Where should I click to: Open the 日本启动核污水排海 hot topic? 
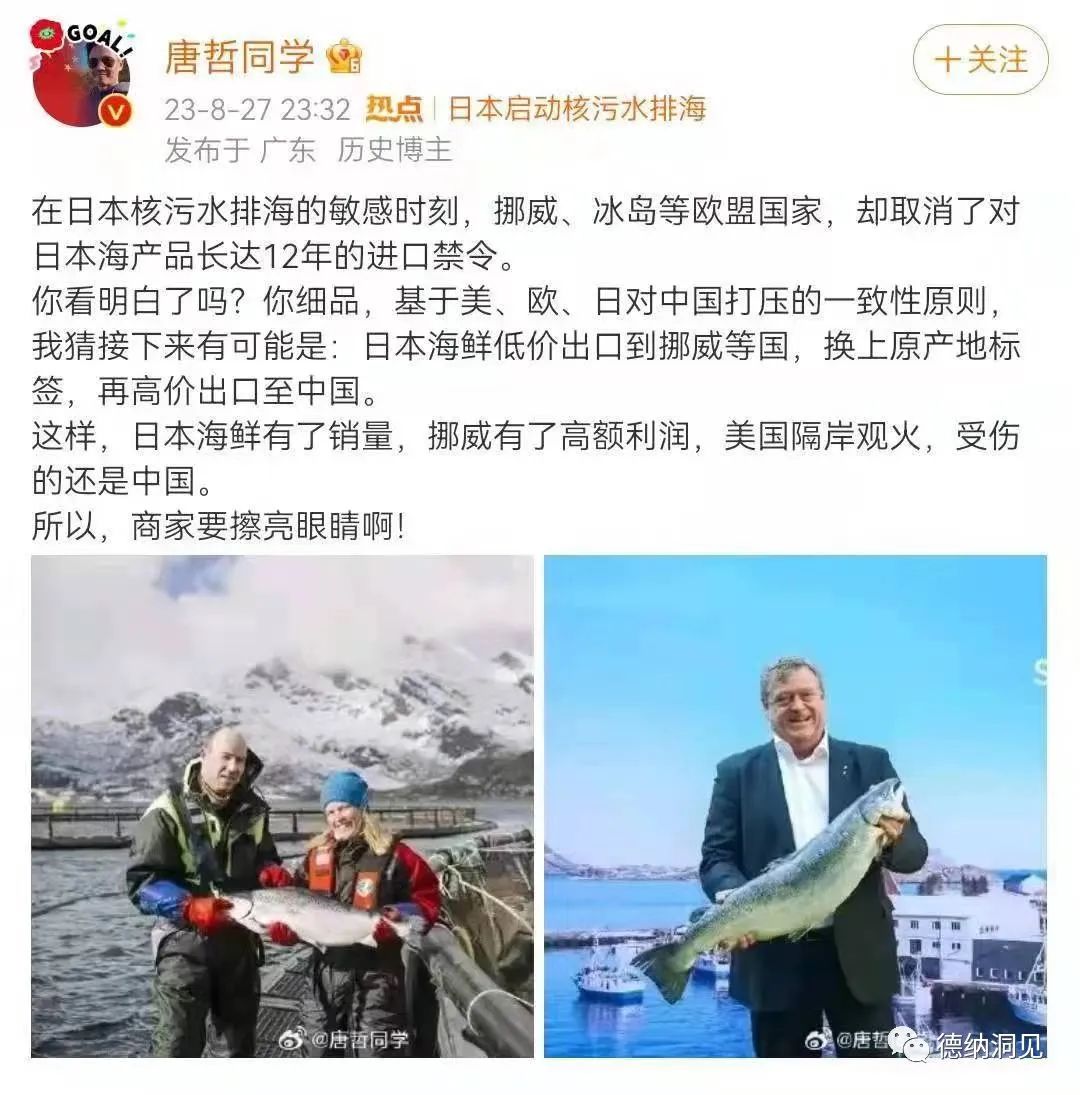point(576,109)
